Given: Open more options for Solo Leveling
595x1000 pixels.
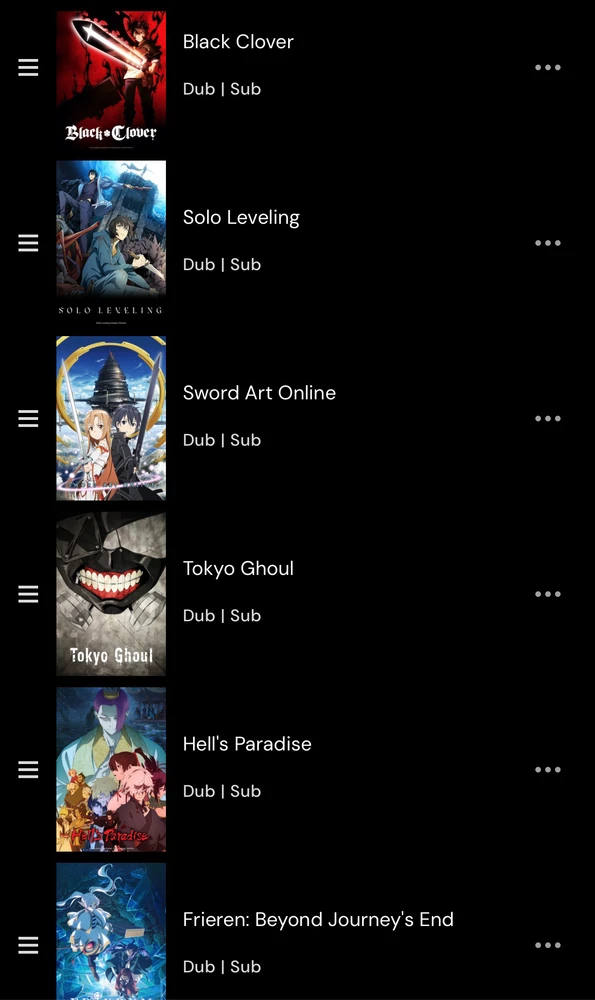Looking at the screenshot, I should tap(548, 243).
